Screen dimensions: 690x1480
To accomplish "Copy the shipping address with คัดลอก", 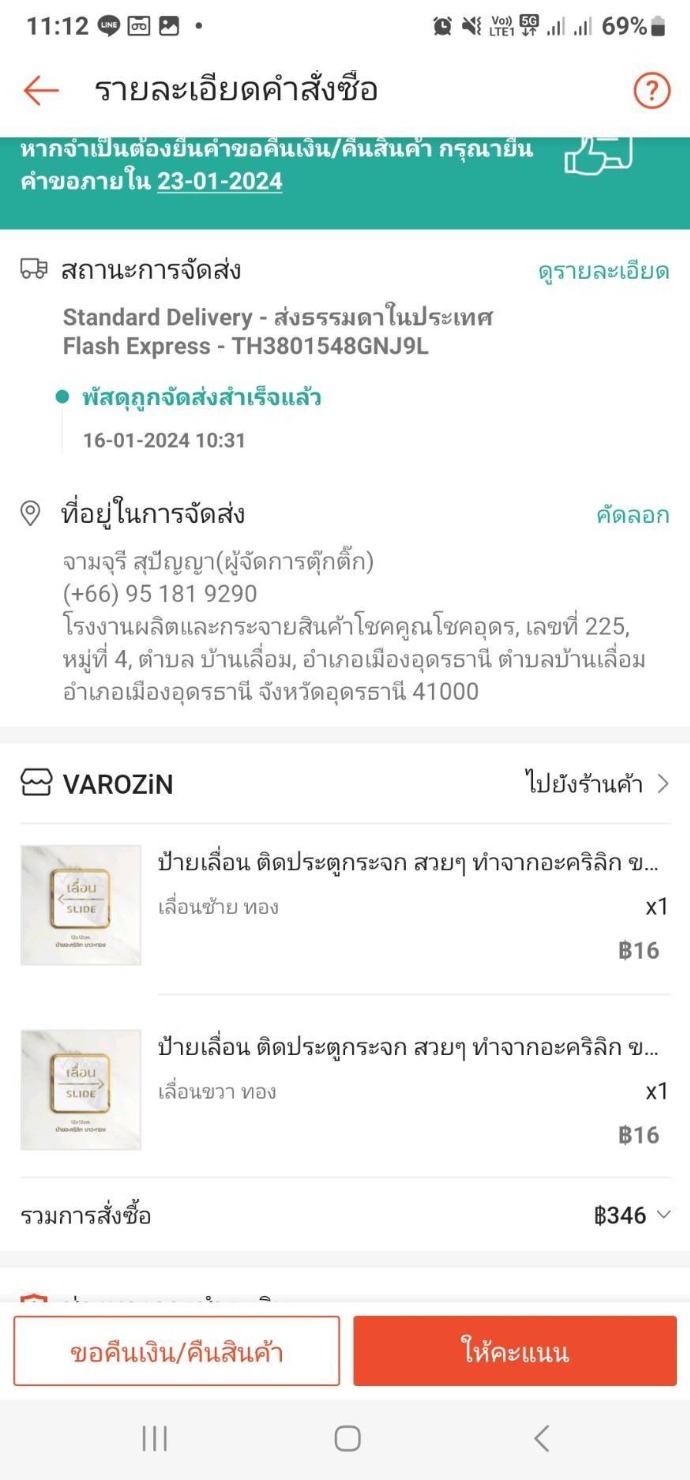I will point(632,516).
